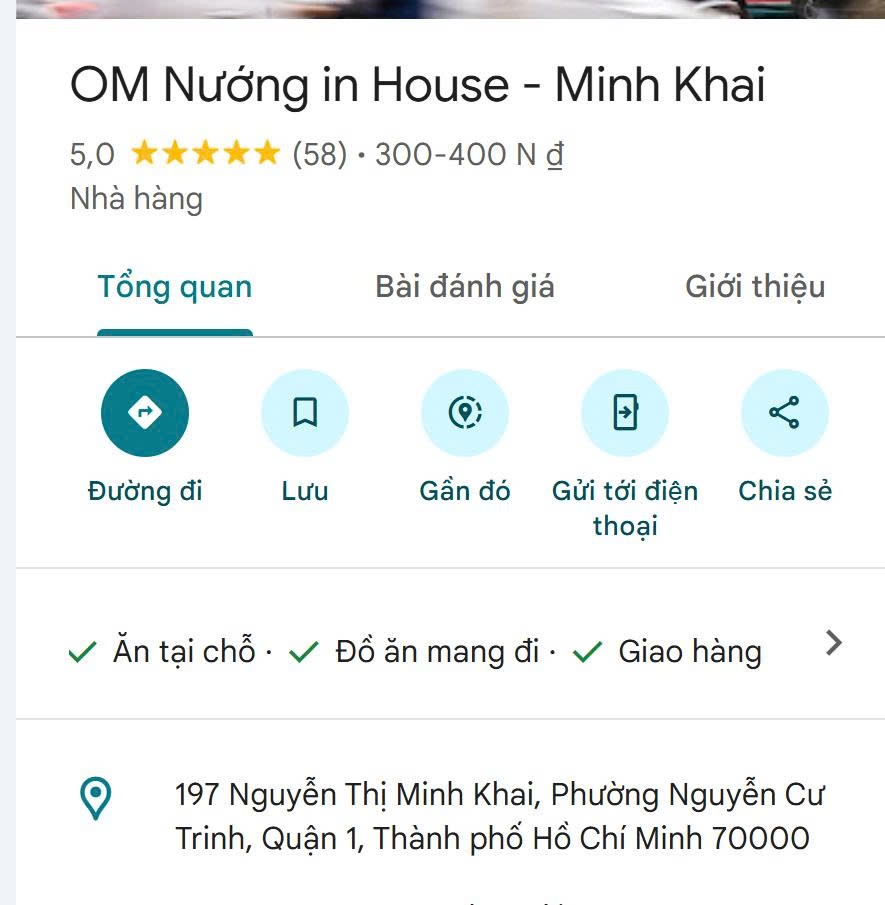
Task: Switch to the Giới thiệu tab
Action: [755, 288]
